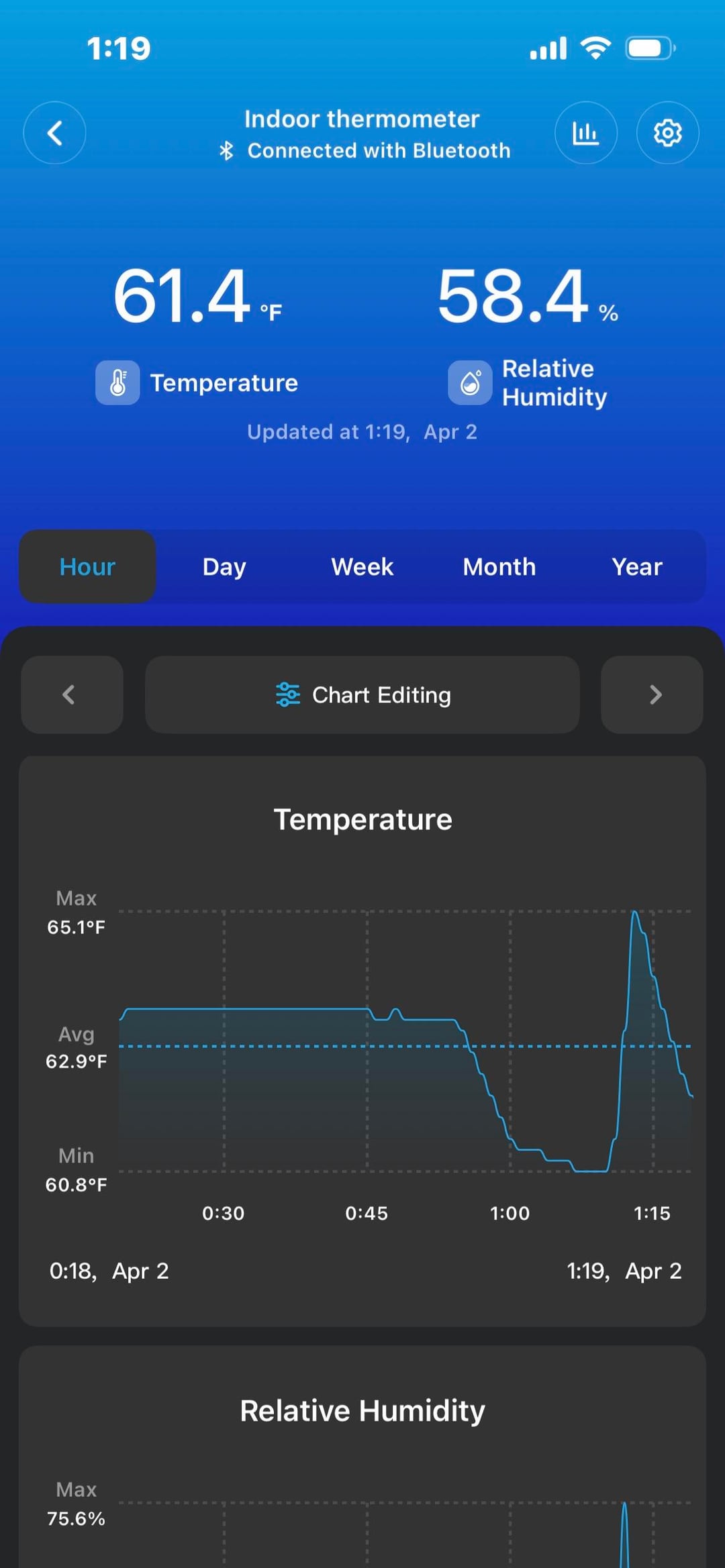This screenshot has width=725, height=1568.
Task: Switch to the Year tab
Action: [x=637, y=566]
